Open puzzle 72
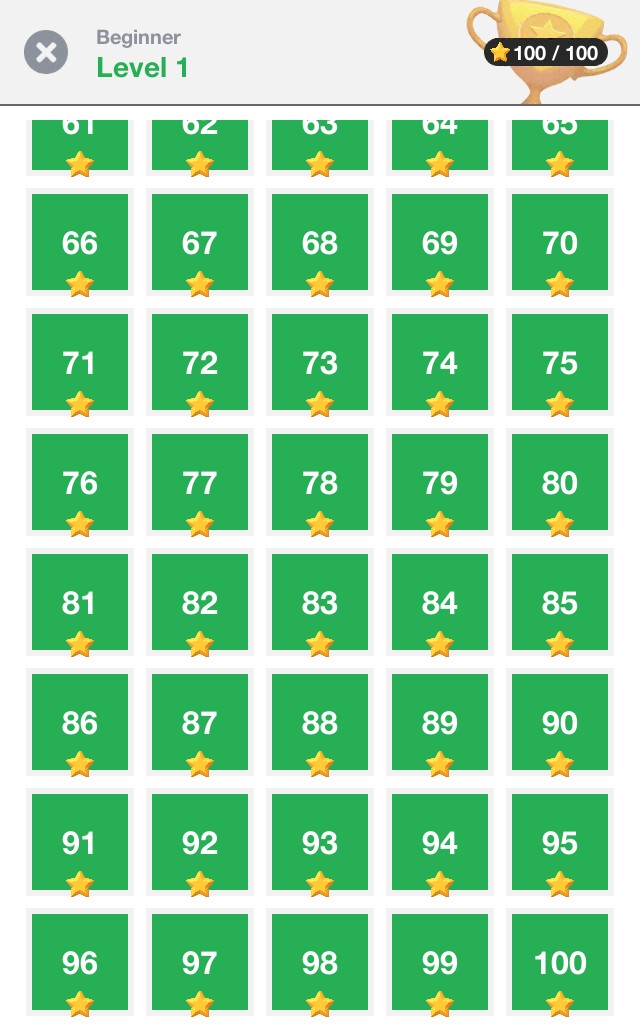The image size is (640, 1031). pyautogui.click(x=200, y=363)
